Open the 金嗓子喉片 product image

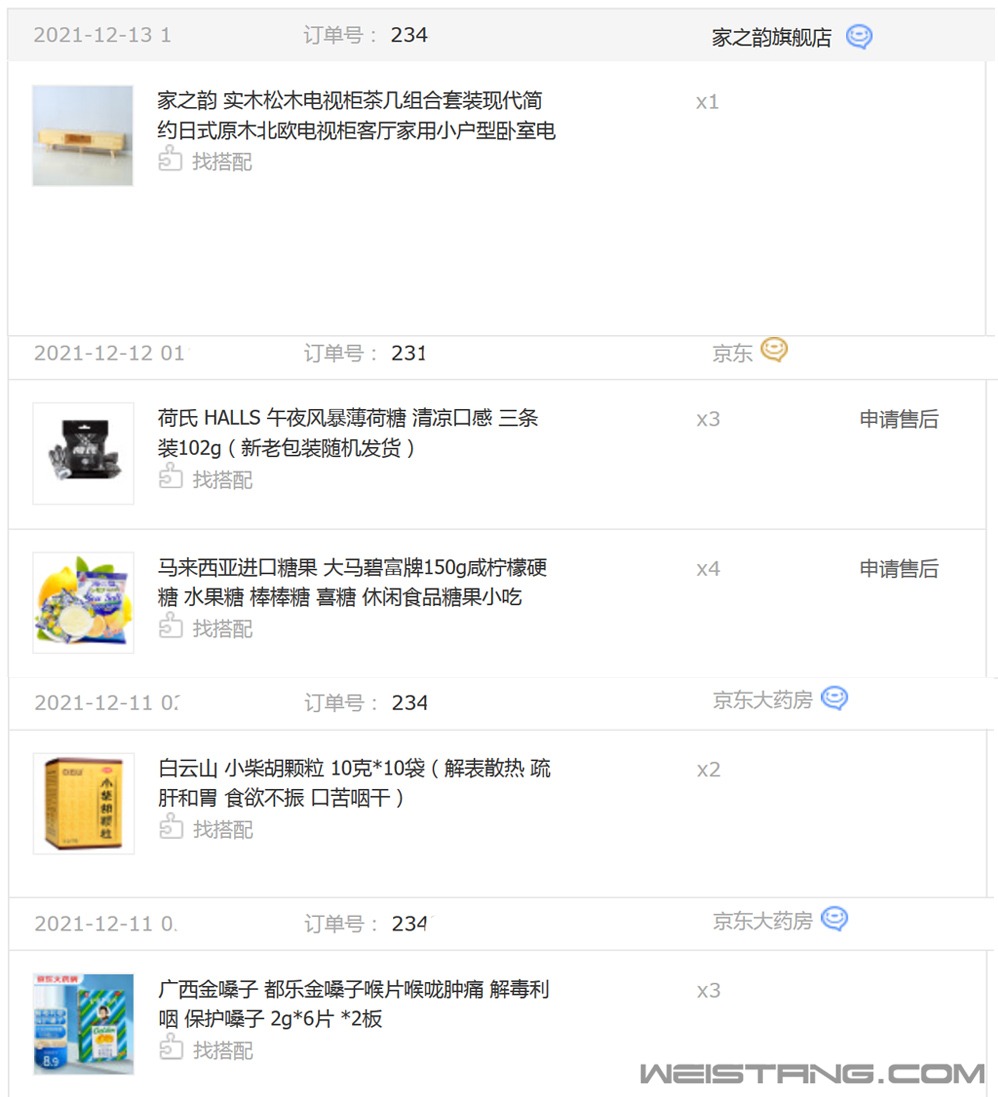coord(83,1024)
